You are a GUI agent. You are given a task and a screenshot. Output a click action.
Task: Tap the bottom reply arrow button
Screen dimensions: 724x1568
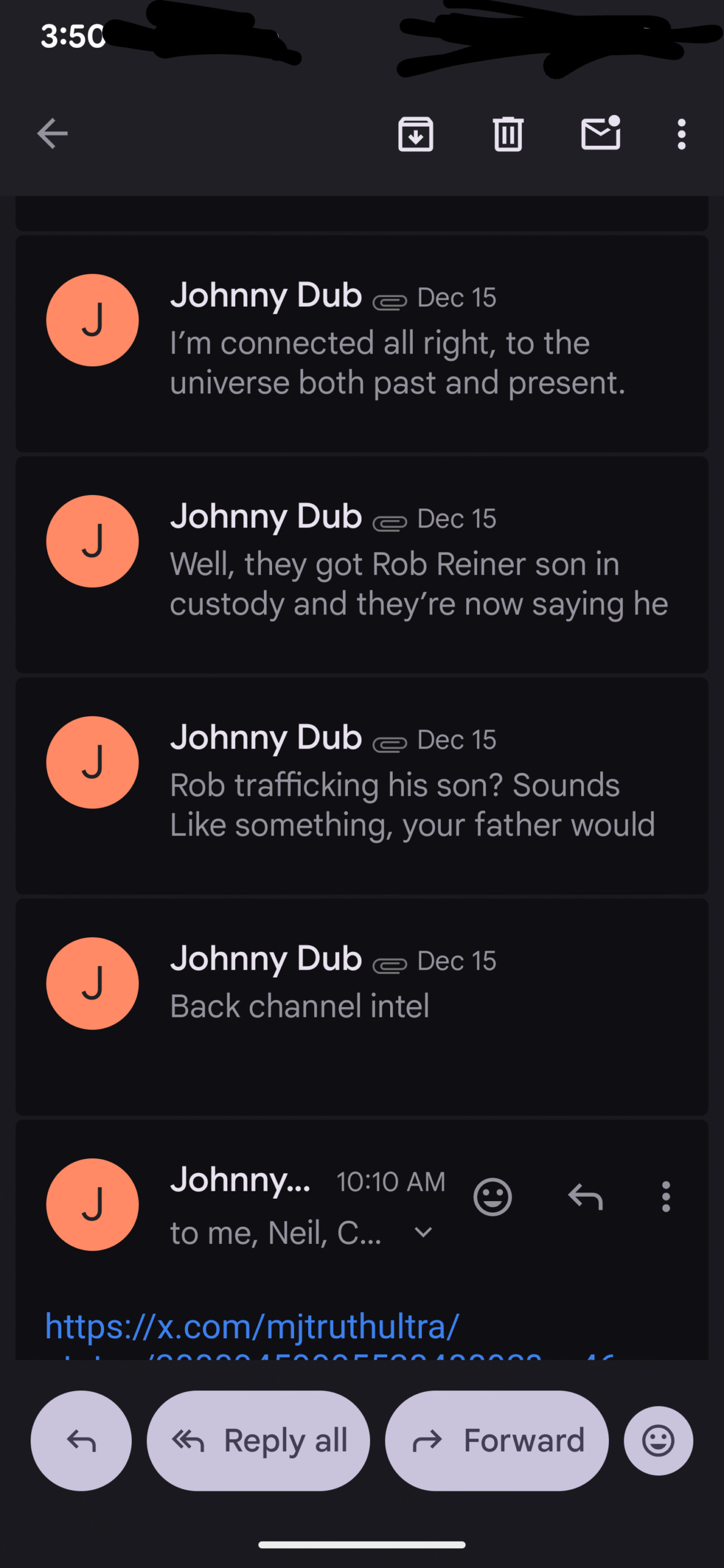click(x=81, y=1441)
